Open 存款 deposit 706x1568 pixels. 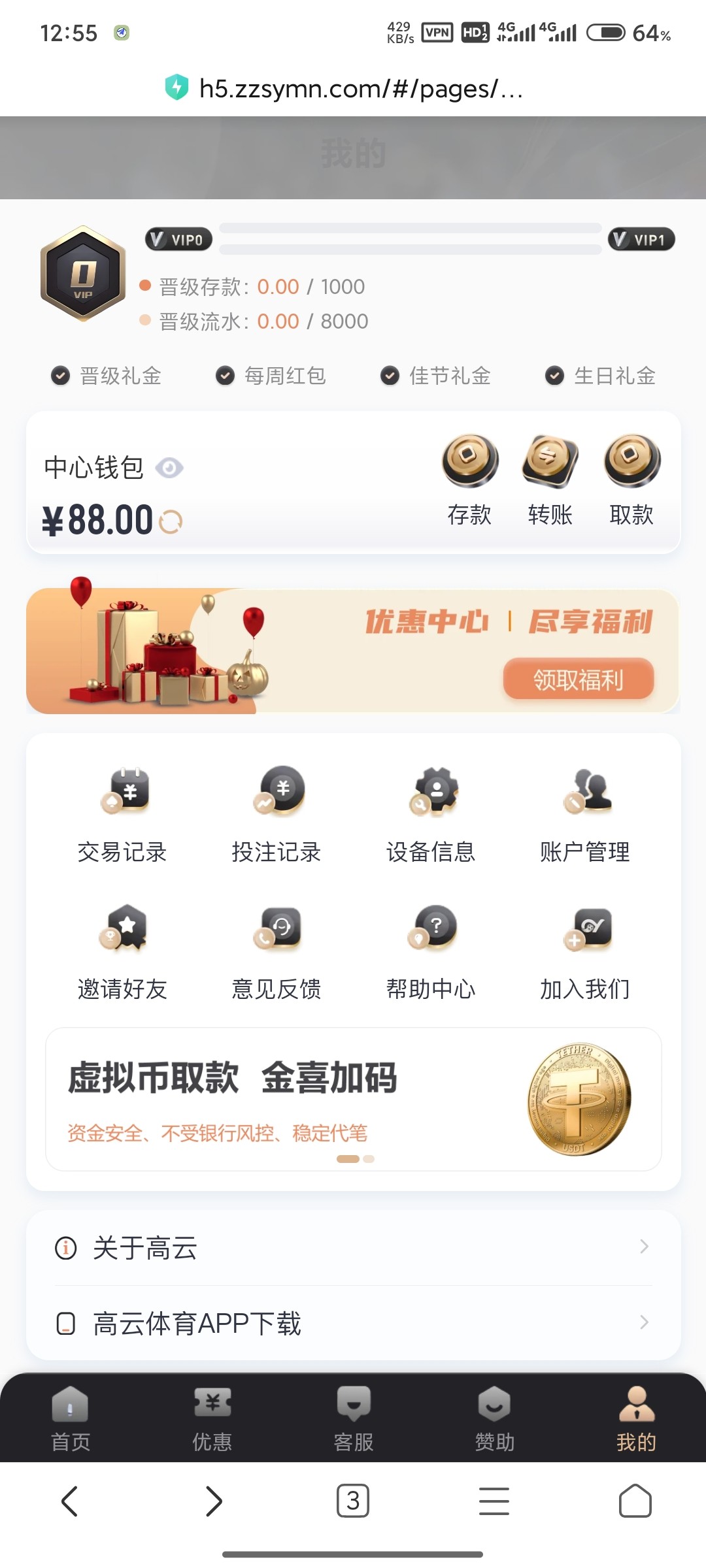coord(469,480)
